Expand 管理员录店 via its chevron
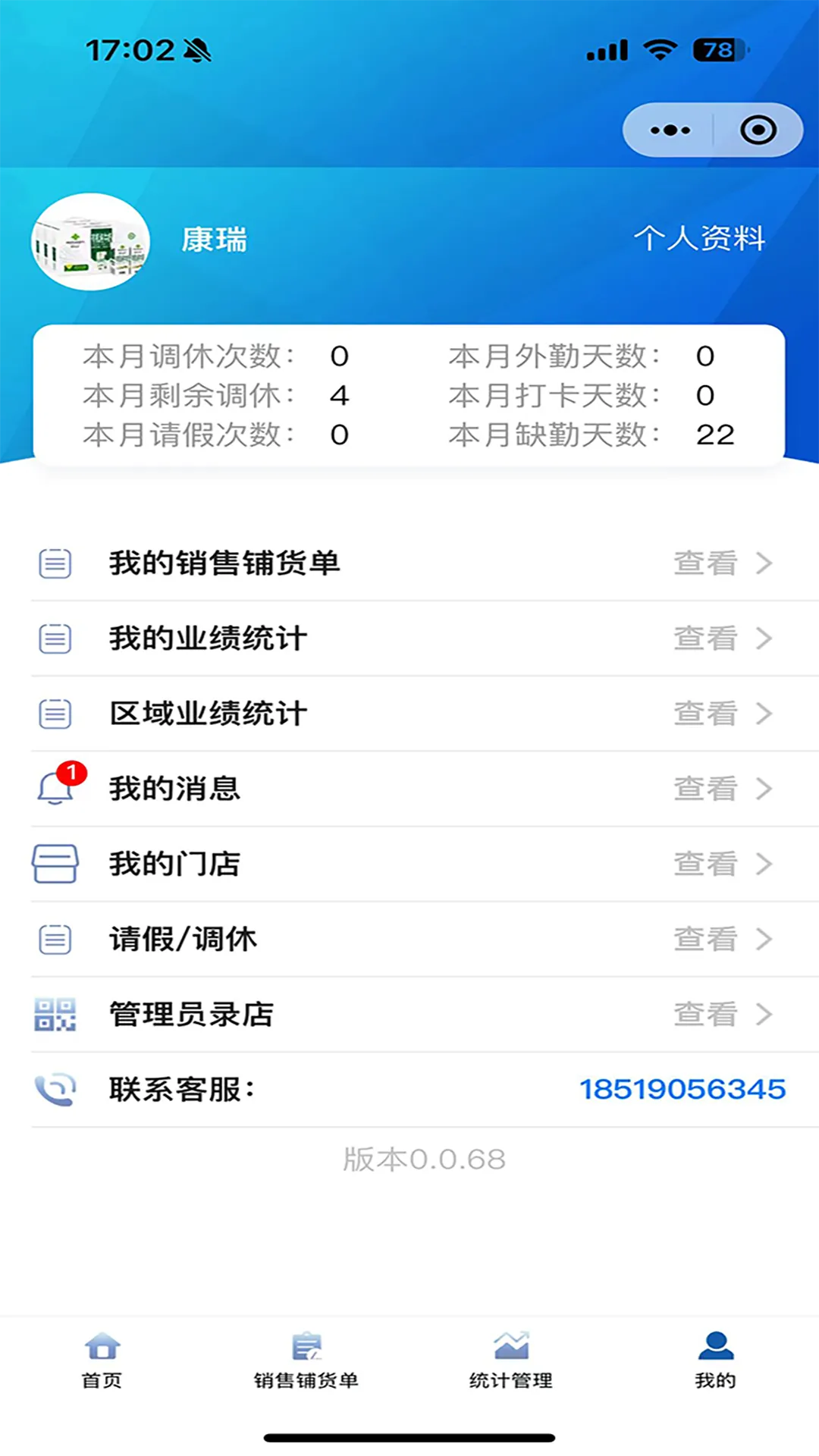Screen dimensions: 819x1456 tap(764, 1014)
